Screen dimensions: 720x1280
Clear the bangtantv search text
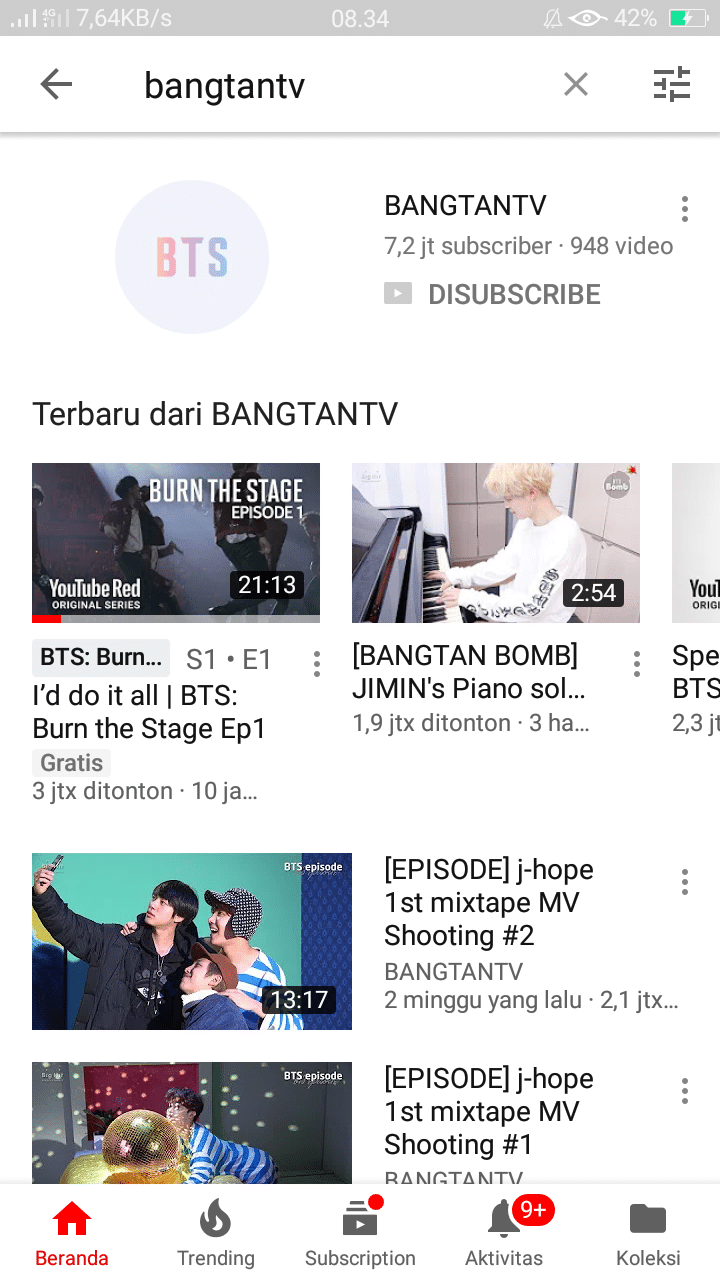(x=576, y=85)
